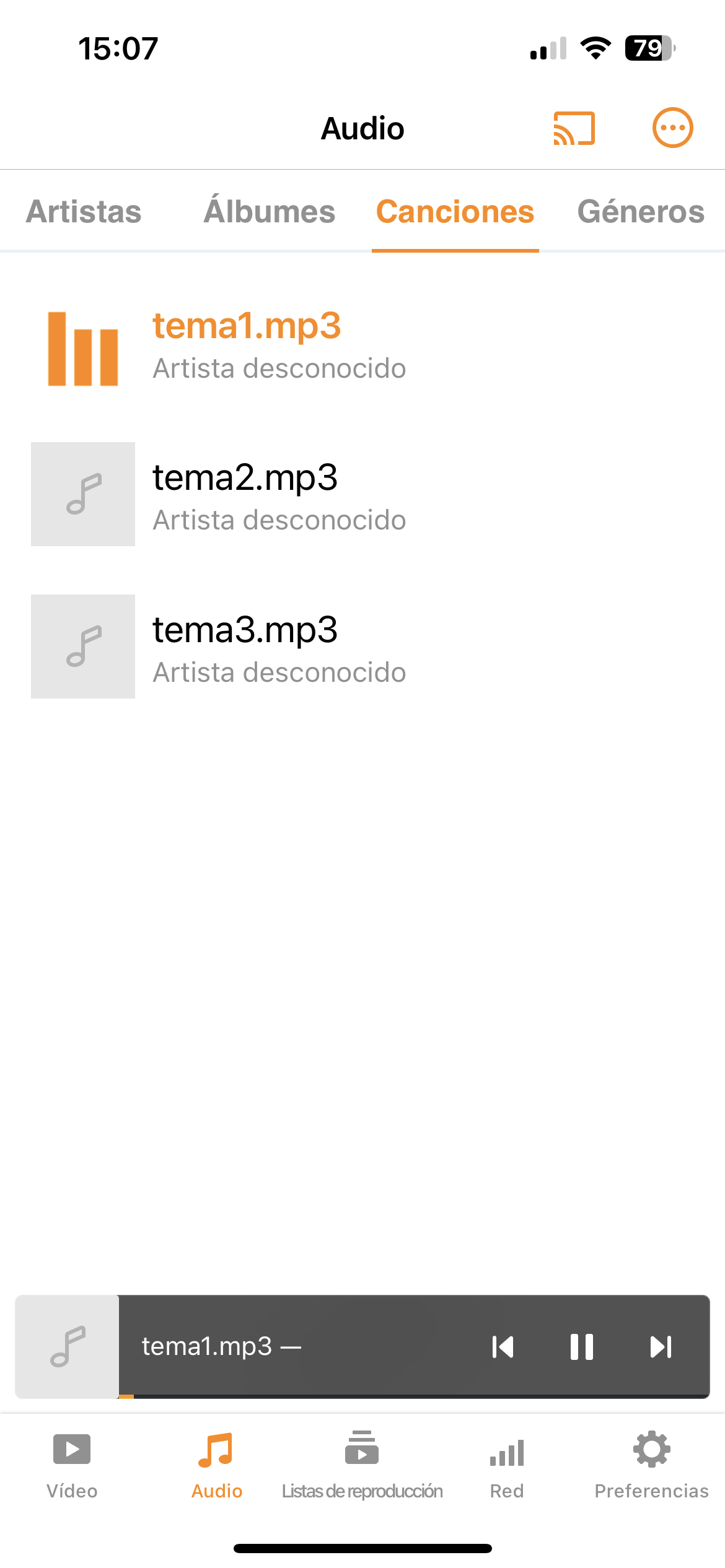Open the cast to device icon
This screenshot has width=725, height=1568.
[574, 128]
